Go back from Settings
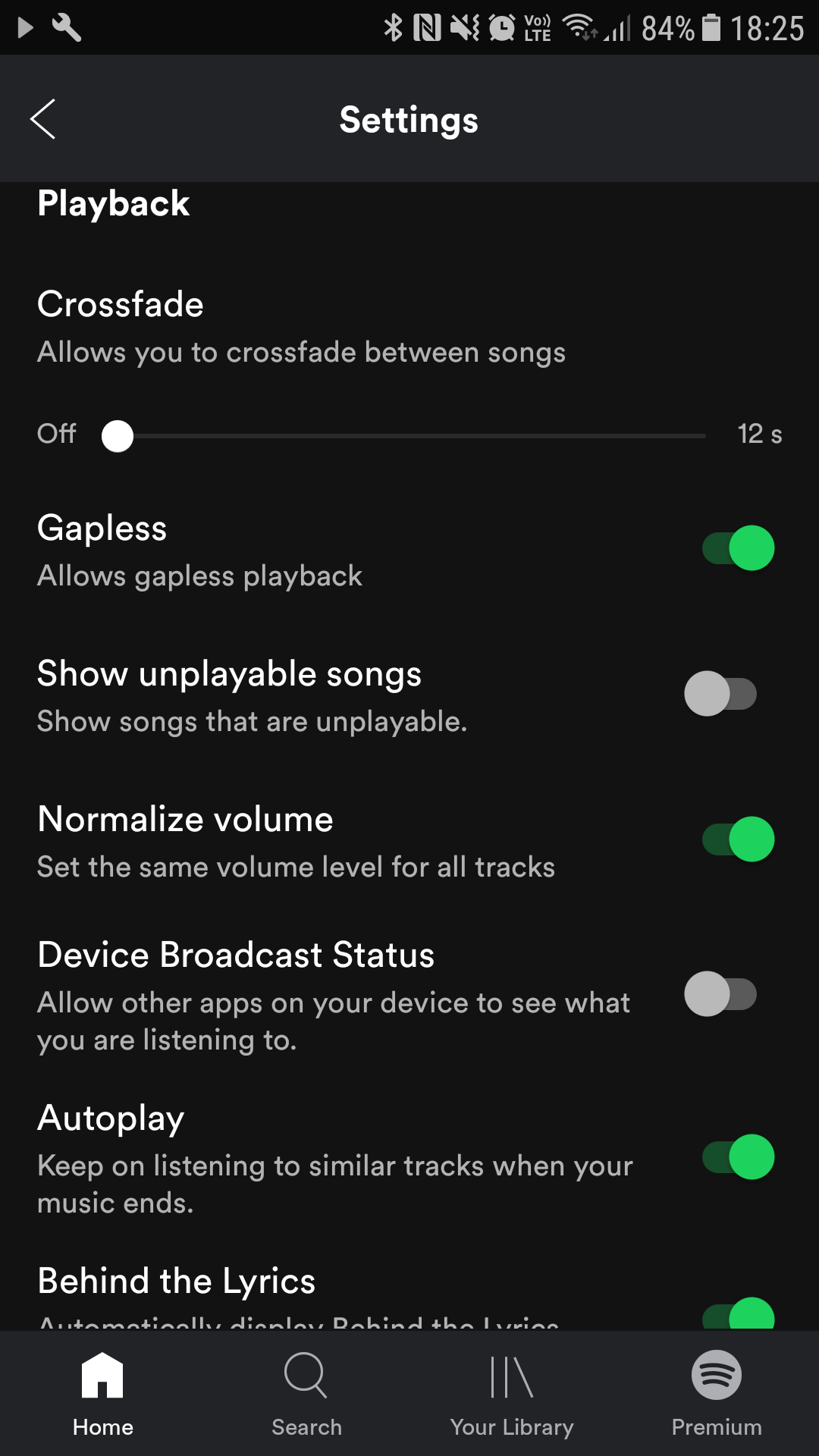The height and width of the screenshot is (1456, 819). coord(42,119)
